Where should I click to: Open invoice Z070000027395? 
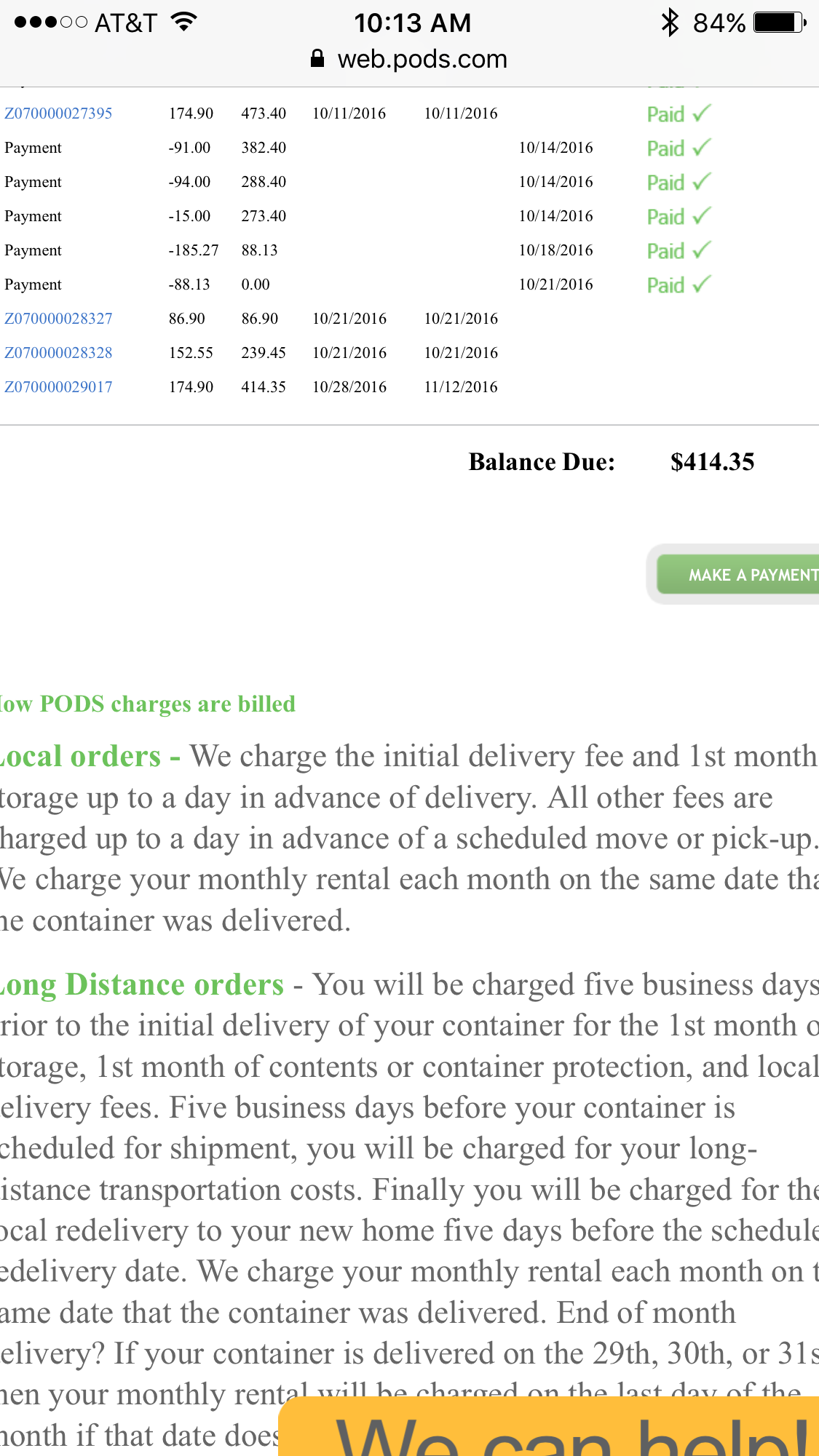coord(58,114)
